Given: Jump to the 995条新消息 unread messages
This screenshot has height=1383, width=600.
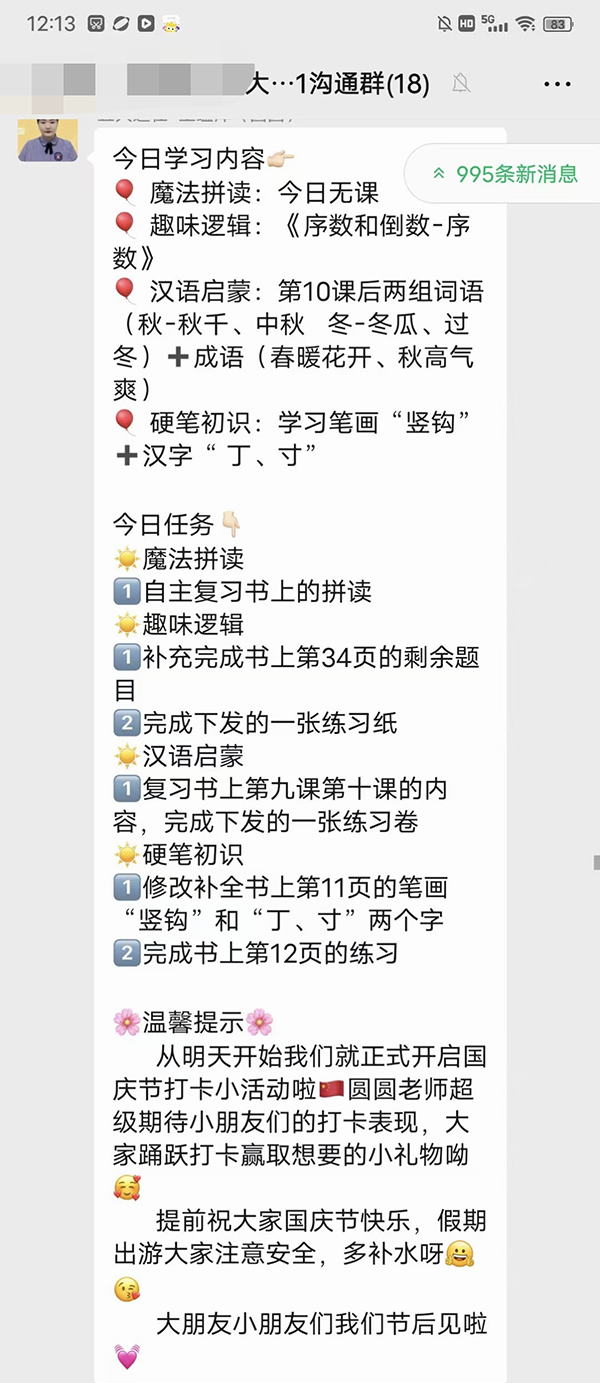Looking at the screenshot, I should (505, 174).
